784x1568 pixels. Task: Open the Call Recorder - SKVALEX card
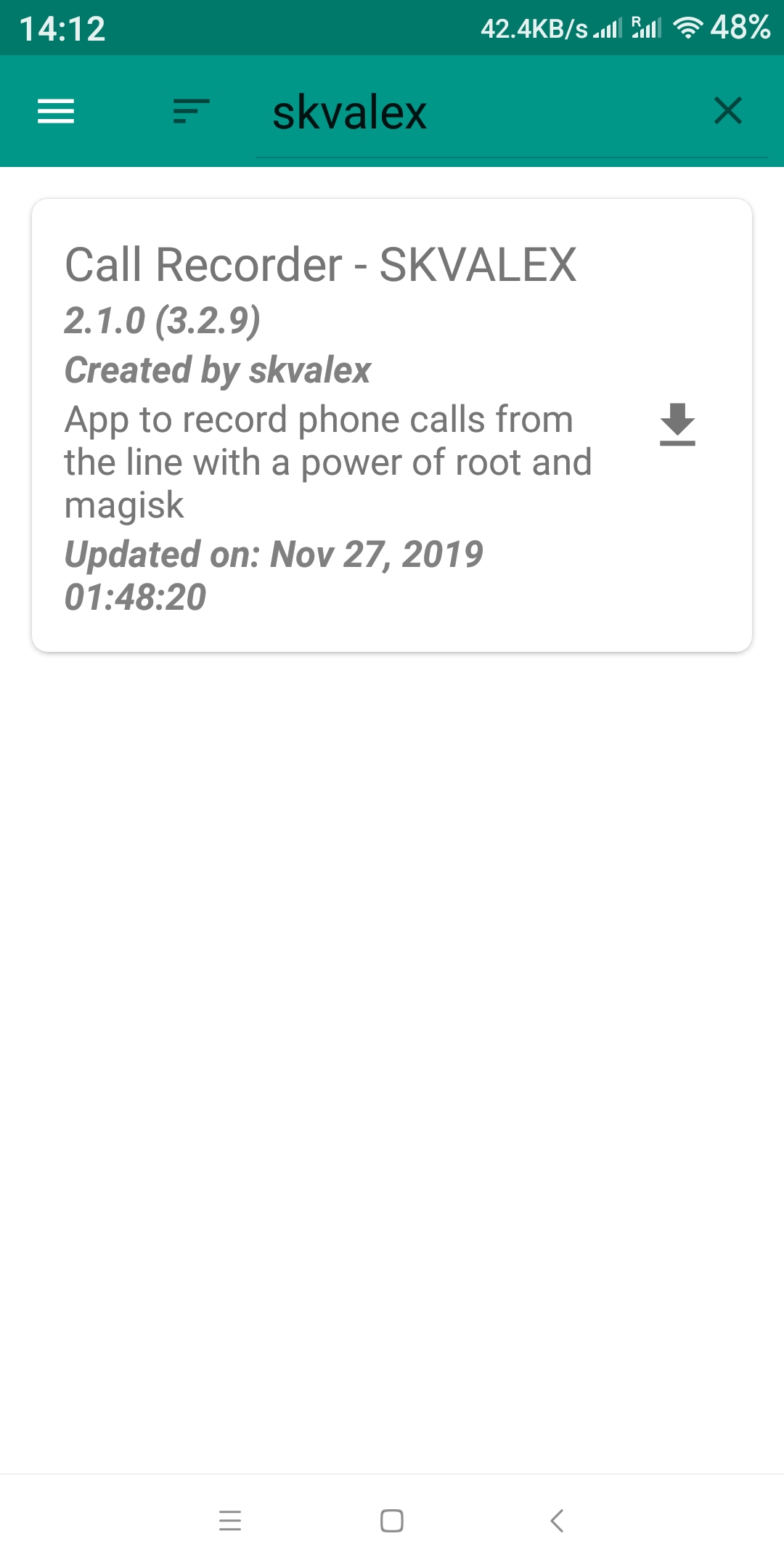point(392,425)
